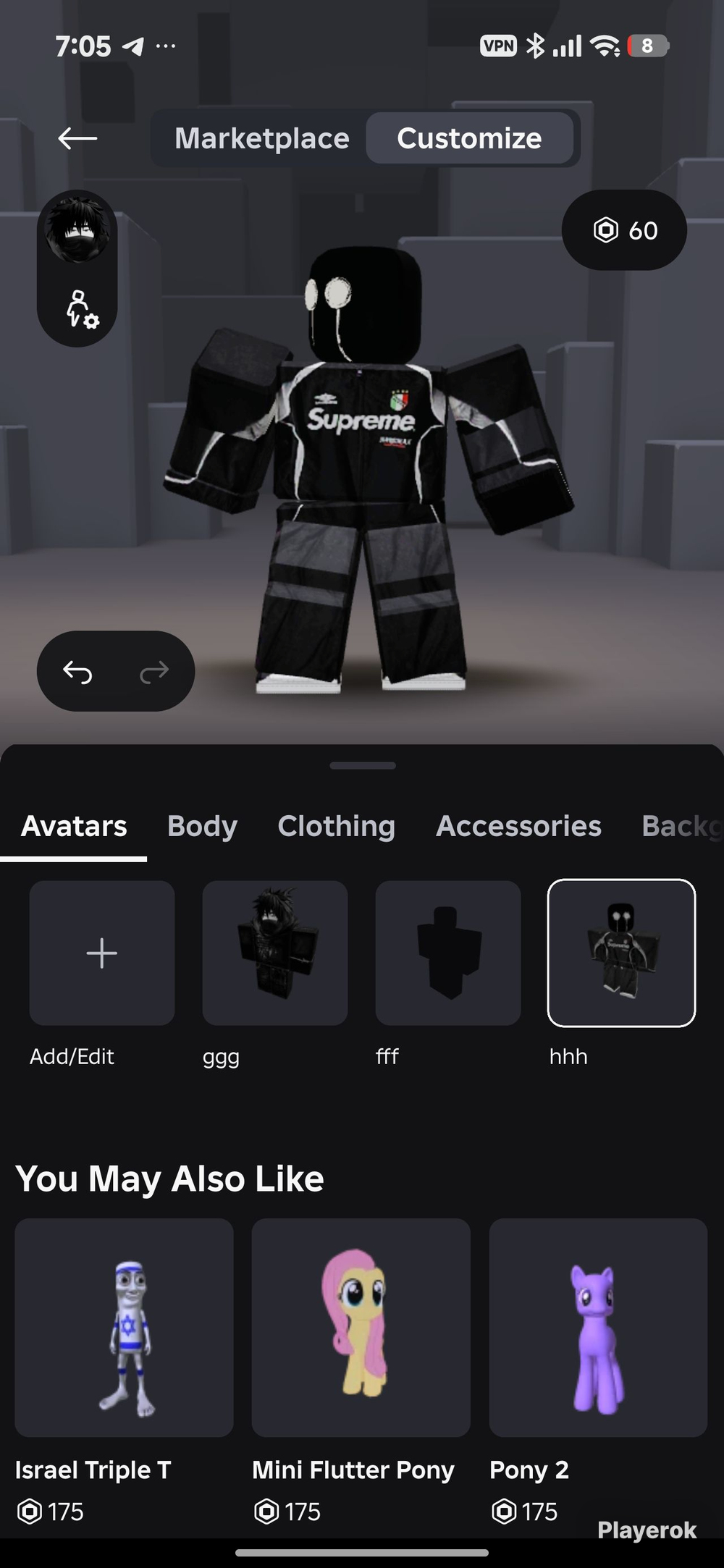Screen dimensions: 724x1568
Task: Select the Avatars tab
Action: click(74, 826)
